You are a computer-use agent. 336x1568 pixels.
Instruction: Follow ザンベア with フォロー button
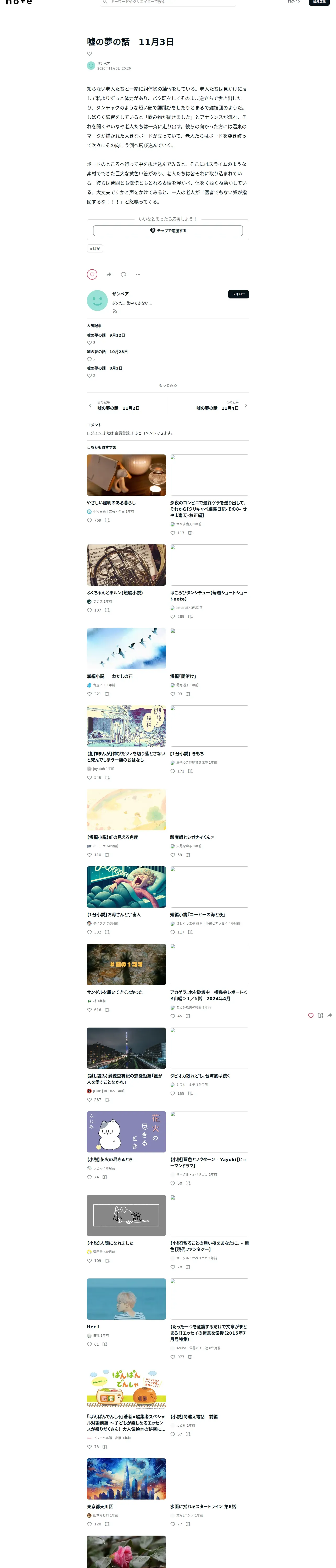(x=238, y=294)
